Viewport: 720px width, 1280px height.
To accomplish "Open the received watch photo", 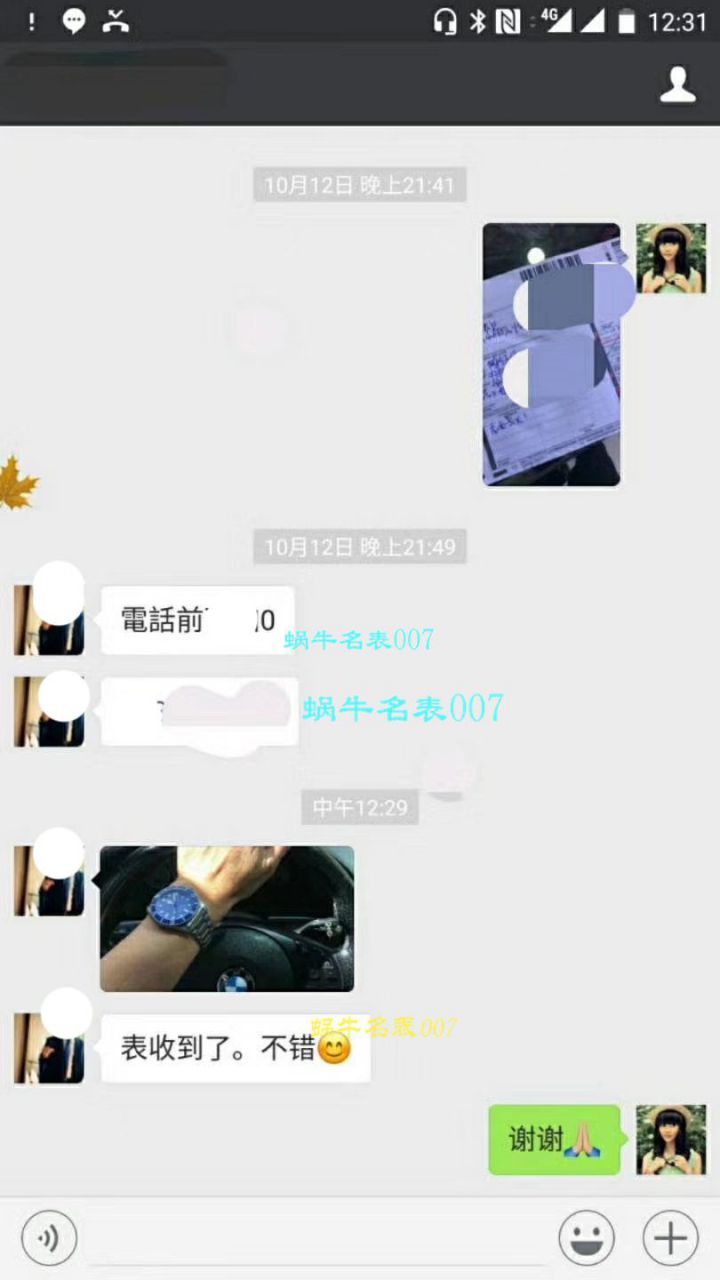I will [x=227, y=918].
